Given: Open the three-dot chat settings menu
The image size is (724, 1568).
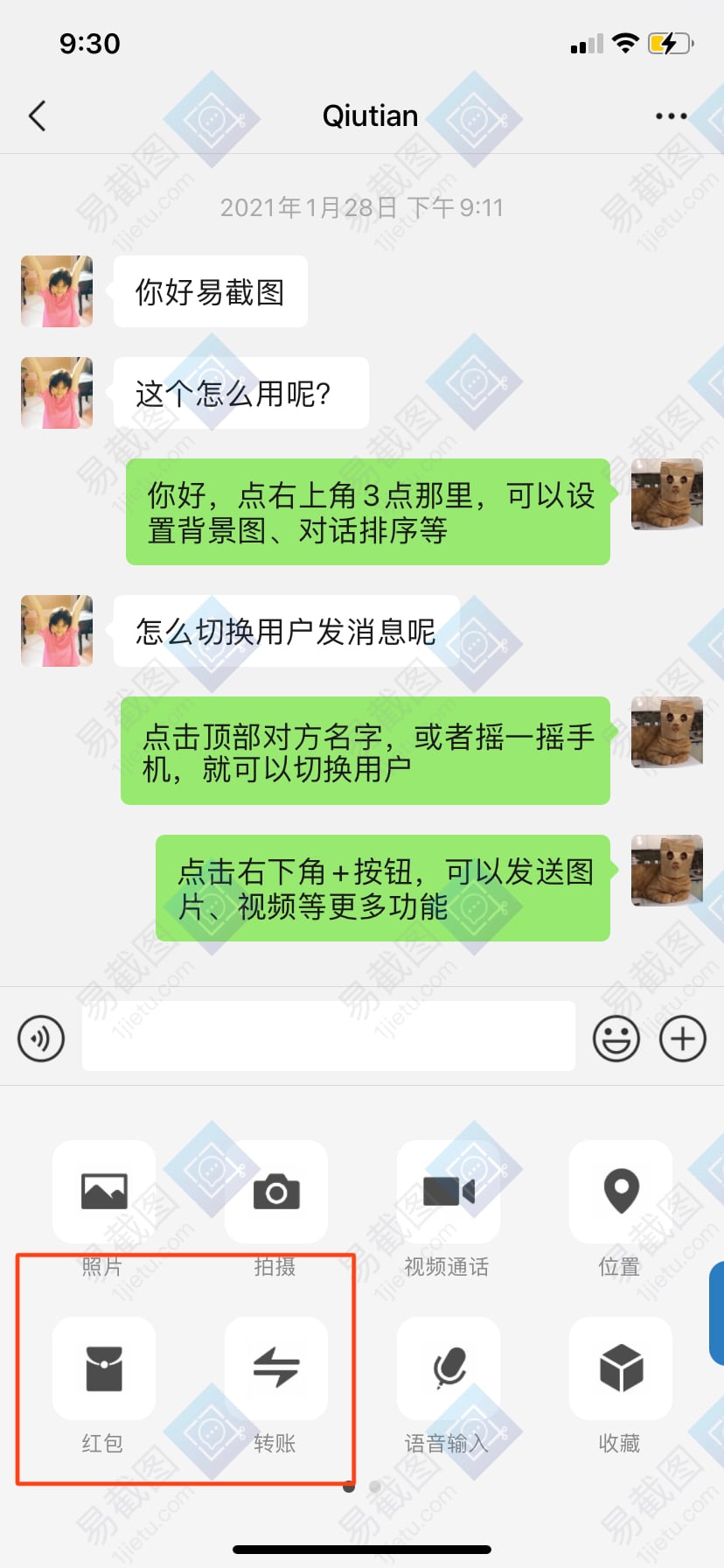Looking at the screenshot, I should pyautogui.click(x=671, y=115).
